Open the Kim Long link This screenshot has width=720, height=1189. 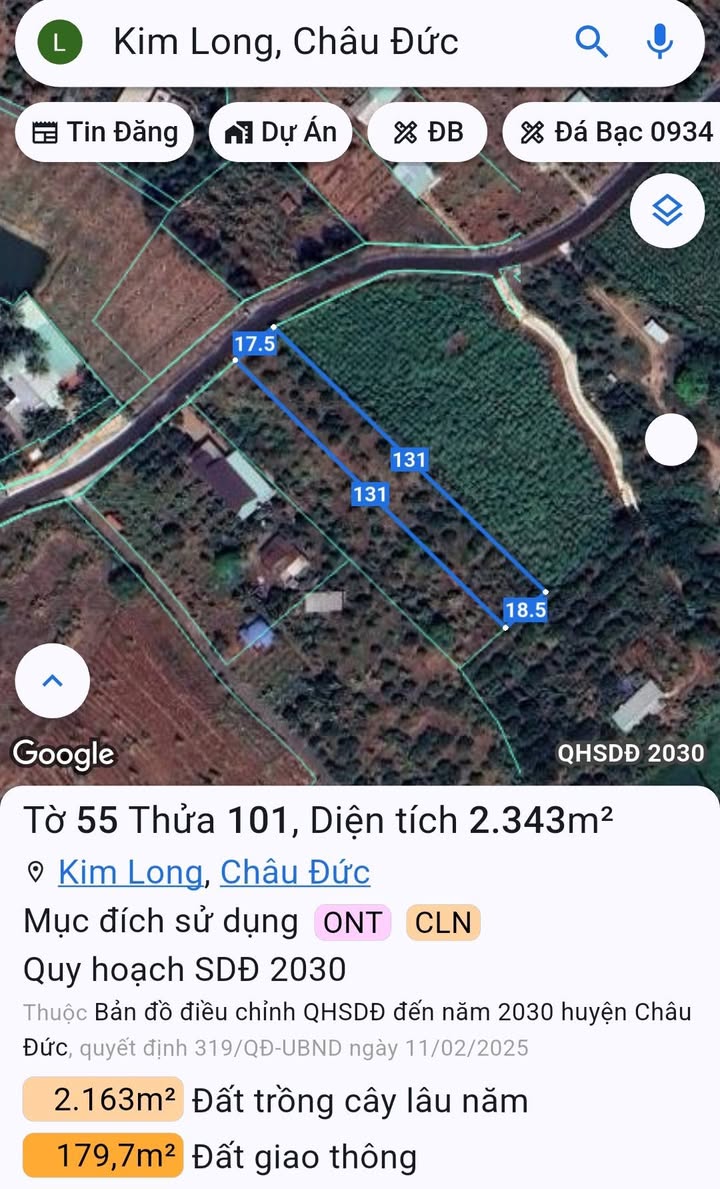130,872
